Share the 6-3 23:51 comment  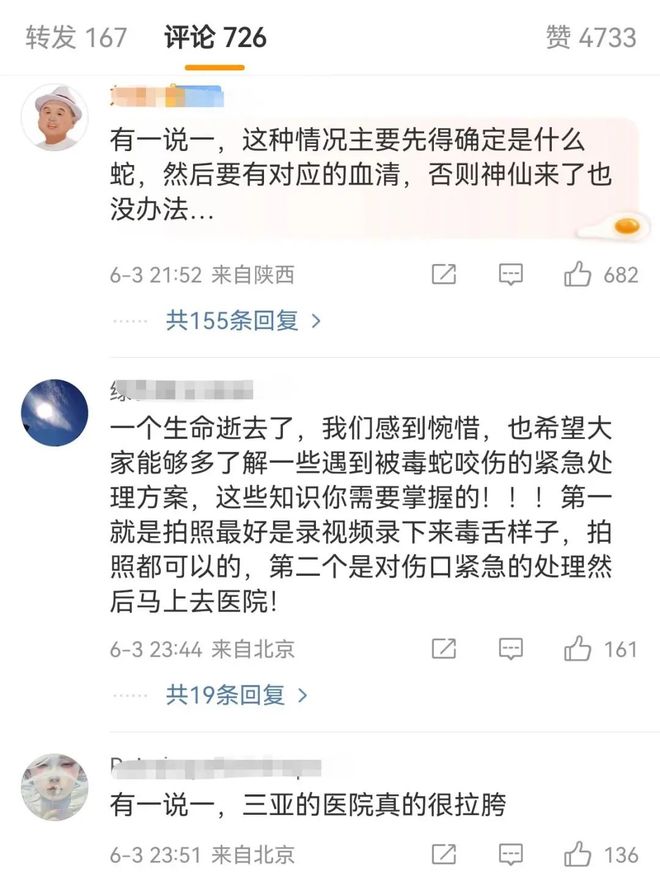[x=444, y=854]
